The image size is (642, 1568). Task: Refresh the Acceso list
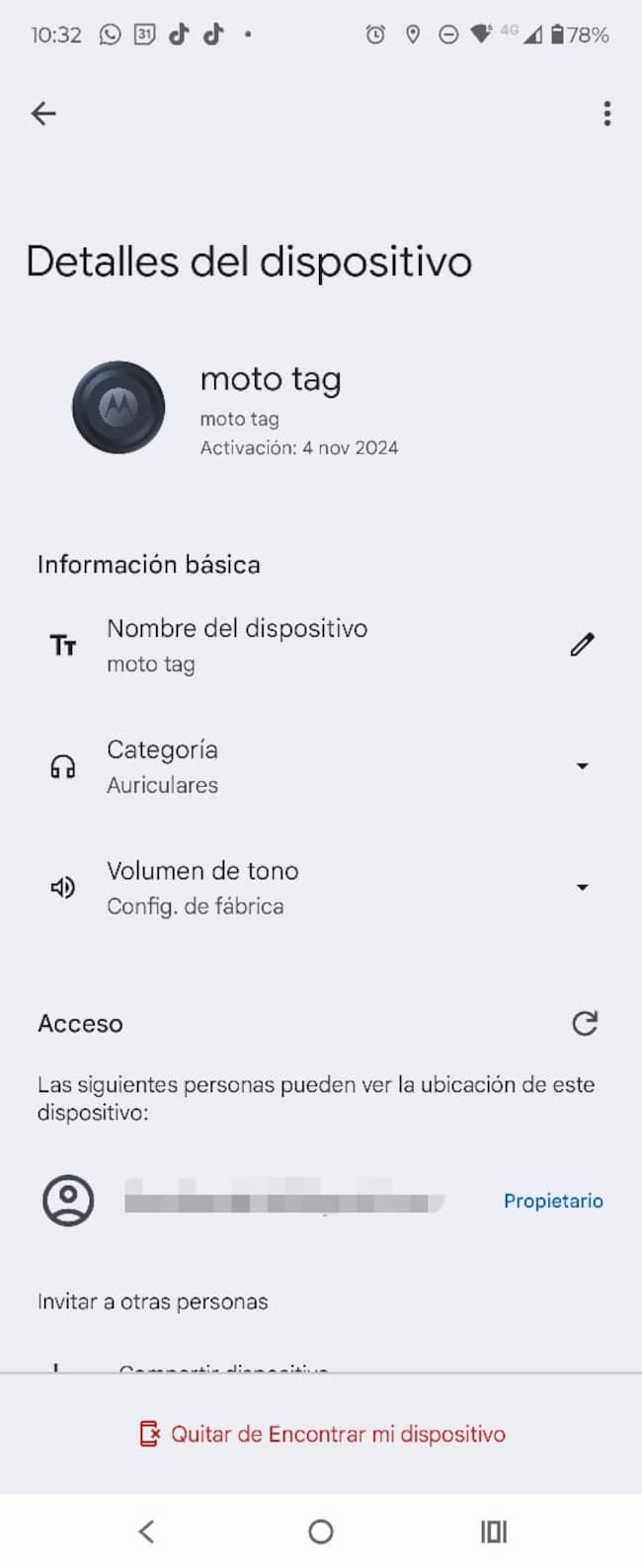coord(585,1023)
